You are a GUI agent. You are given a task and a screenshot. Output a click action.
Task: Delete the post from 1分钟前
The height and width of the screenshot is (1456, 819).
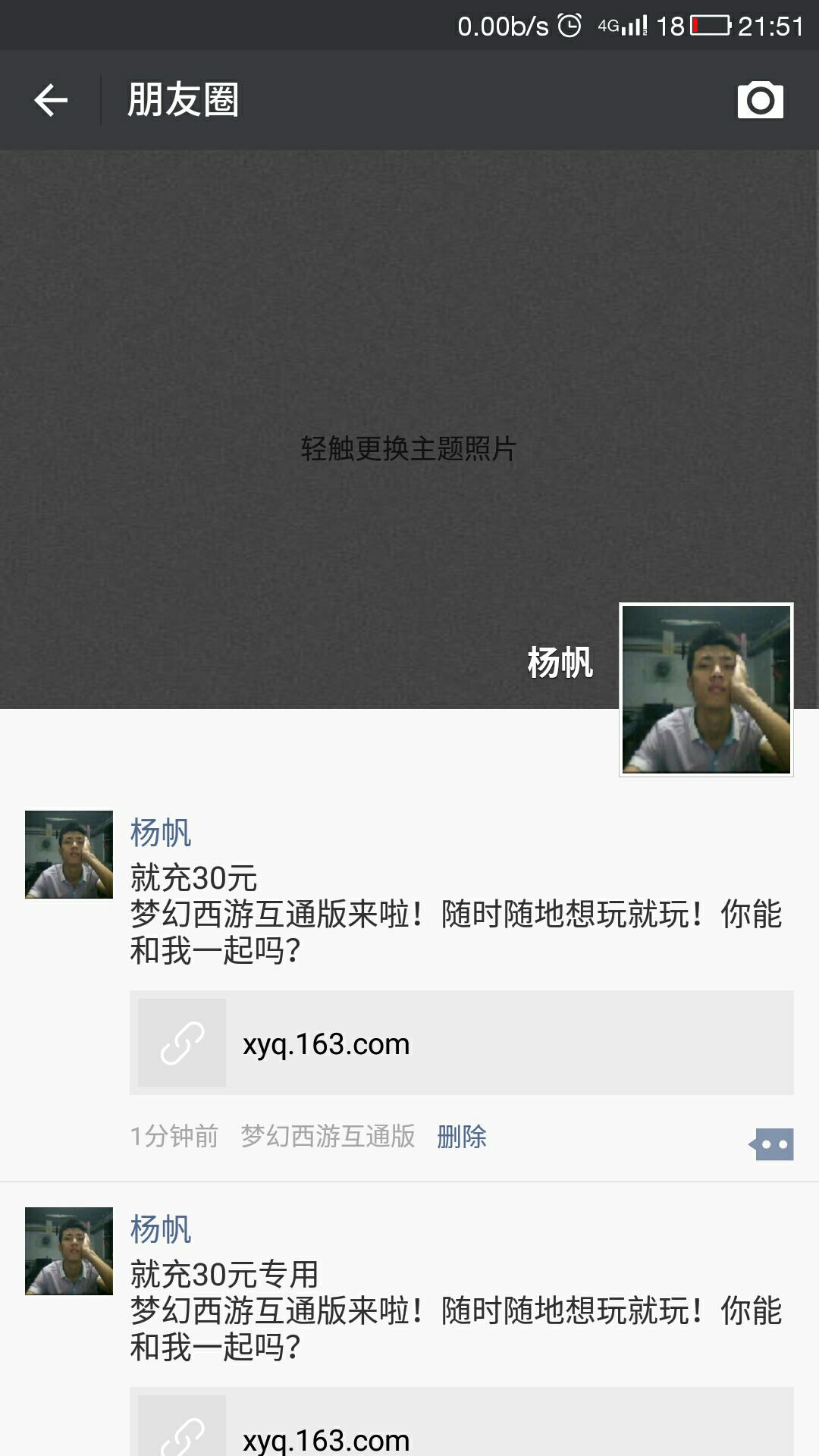point(461,1136)
